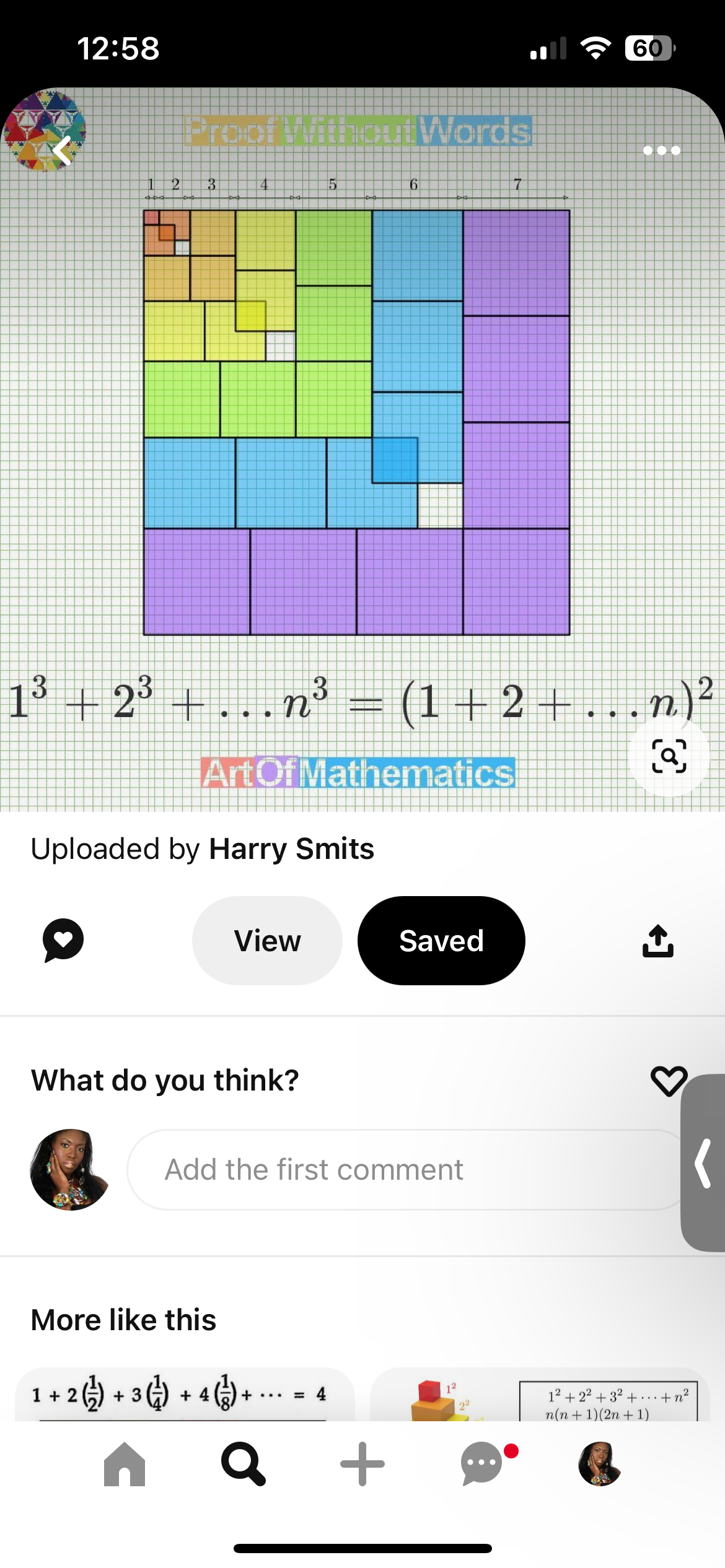Open the side handle arrow tab
This screenshot has width=725, height=1568.
[704, 1163]
